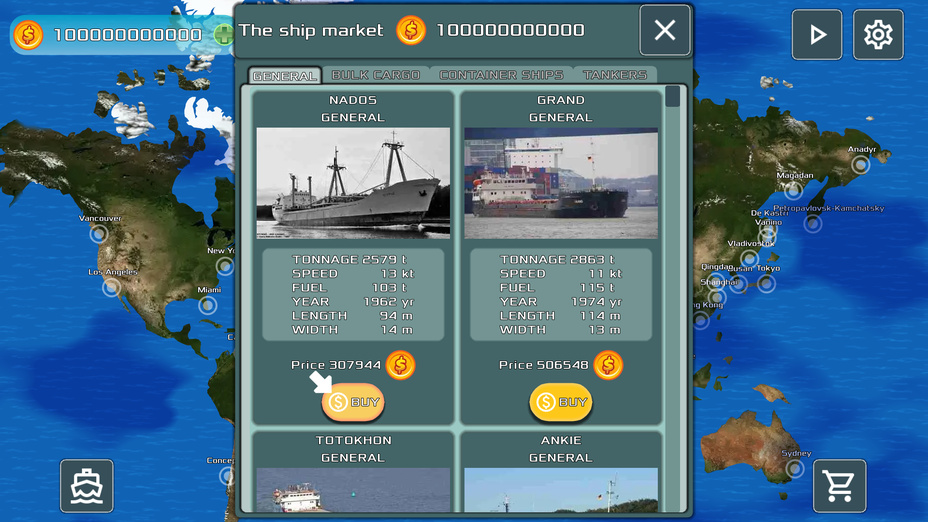Viewport: 928px width, 522px height.
Task: Buy the Nados ship
Action: coord(353,402)
